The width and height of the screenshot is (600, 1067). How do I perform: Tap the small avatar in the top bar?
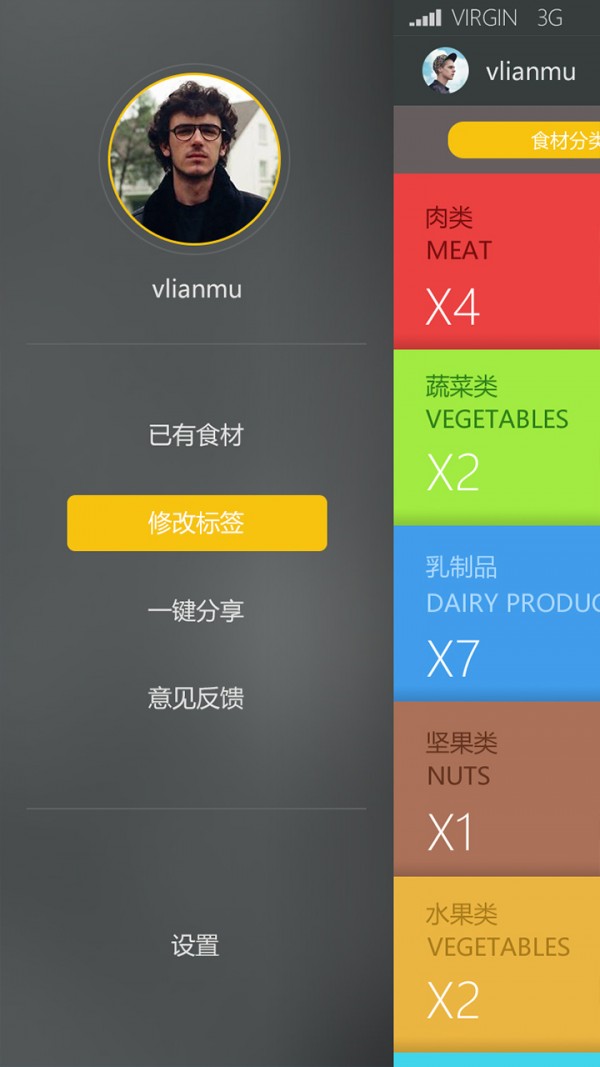pyautogui.click(x=445, y=71)
